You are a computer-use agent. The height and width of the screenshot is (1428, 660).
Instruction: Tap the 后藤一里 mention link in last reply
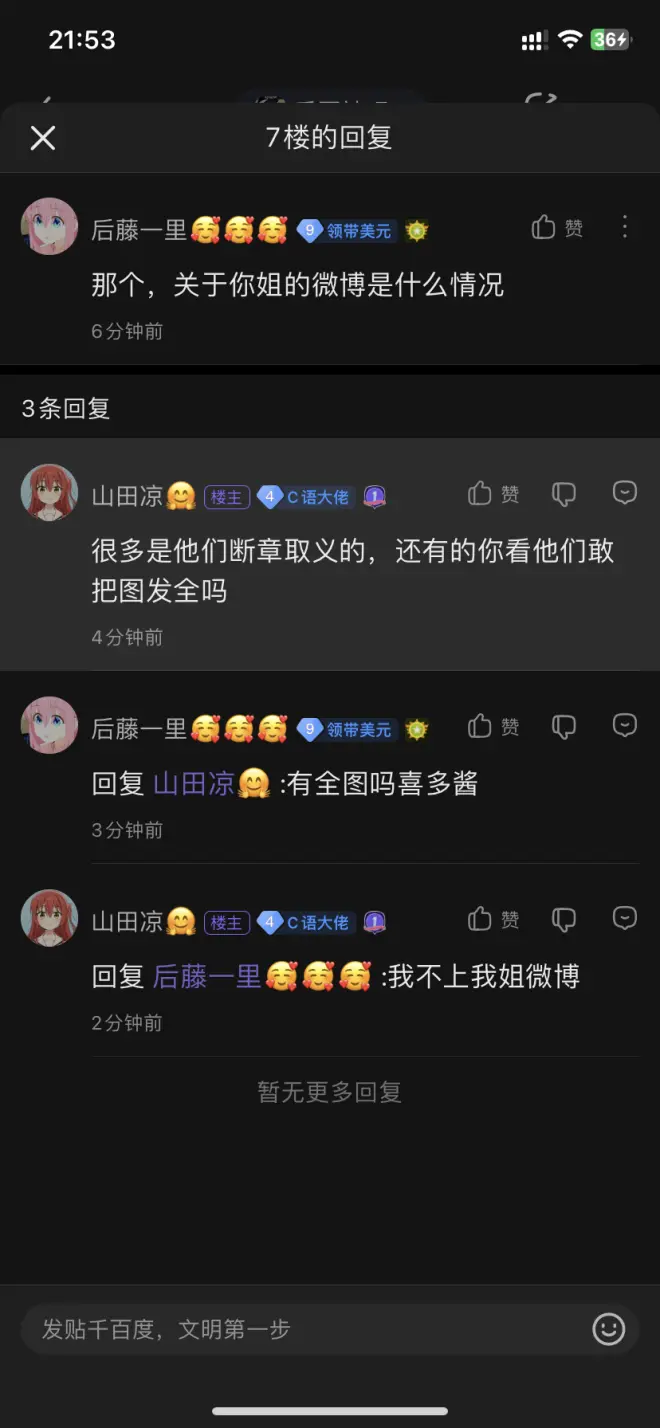pyautogui.click(x=207, y=976)
